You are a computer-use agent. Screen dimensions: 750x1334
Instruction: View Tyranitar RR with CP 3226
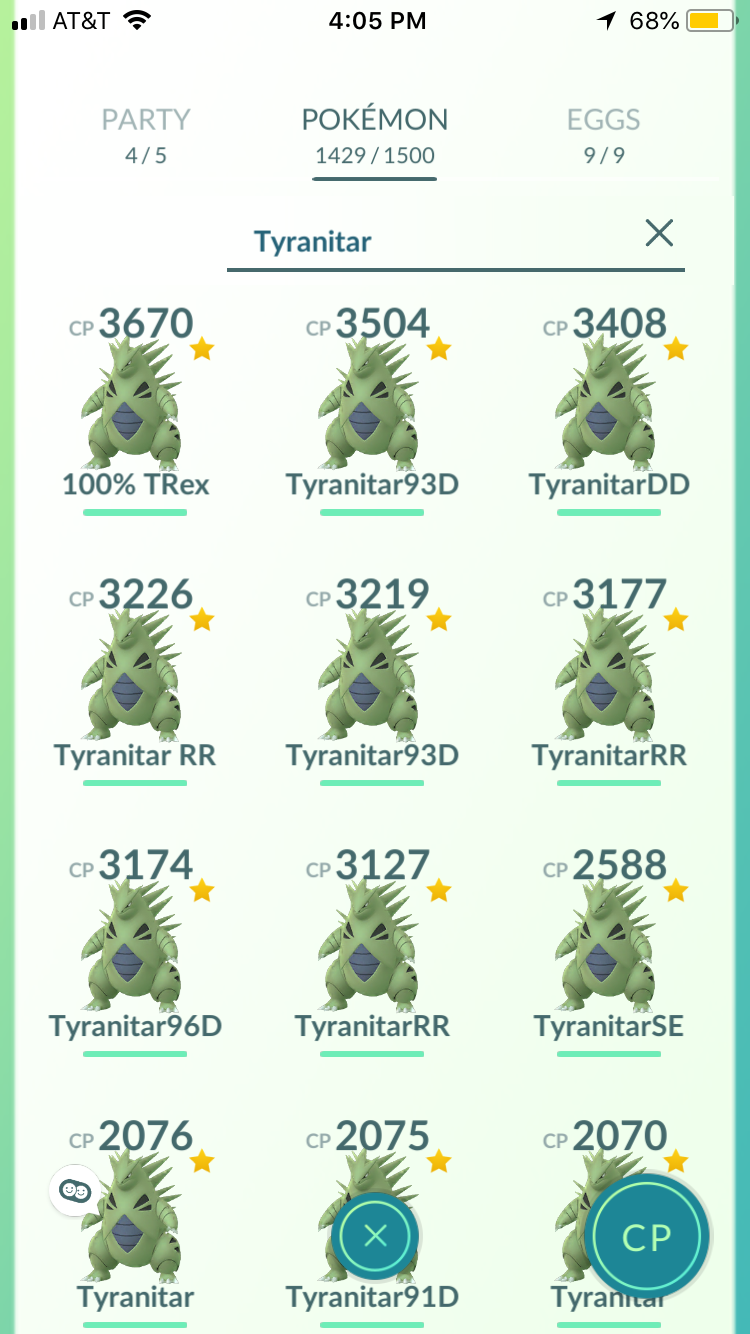click(x=136, y=681)
